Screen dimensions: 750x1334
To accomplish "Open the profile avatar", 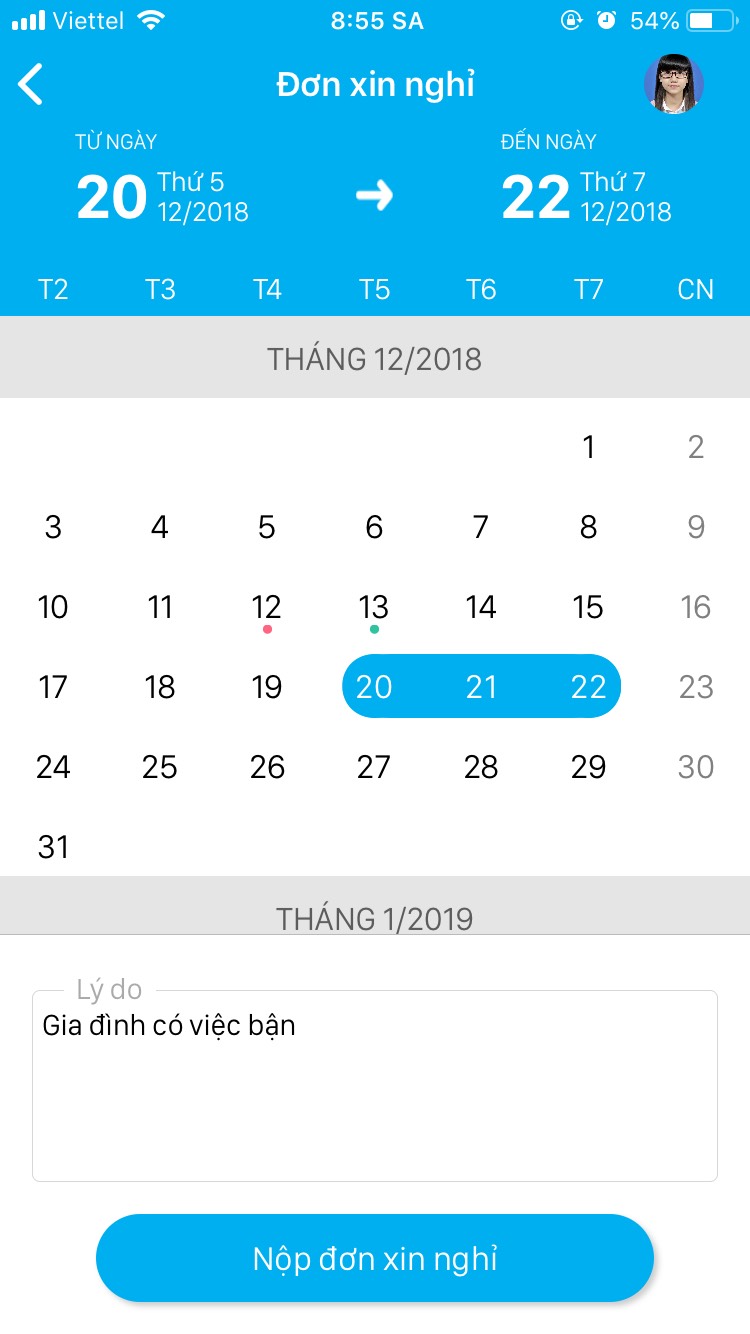I will [x=673, y=84].
